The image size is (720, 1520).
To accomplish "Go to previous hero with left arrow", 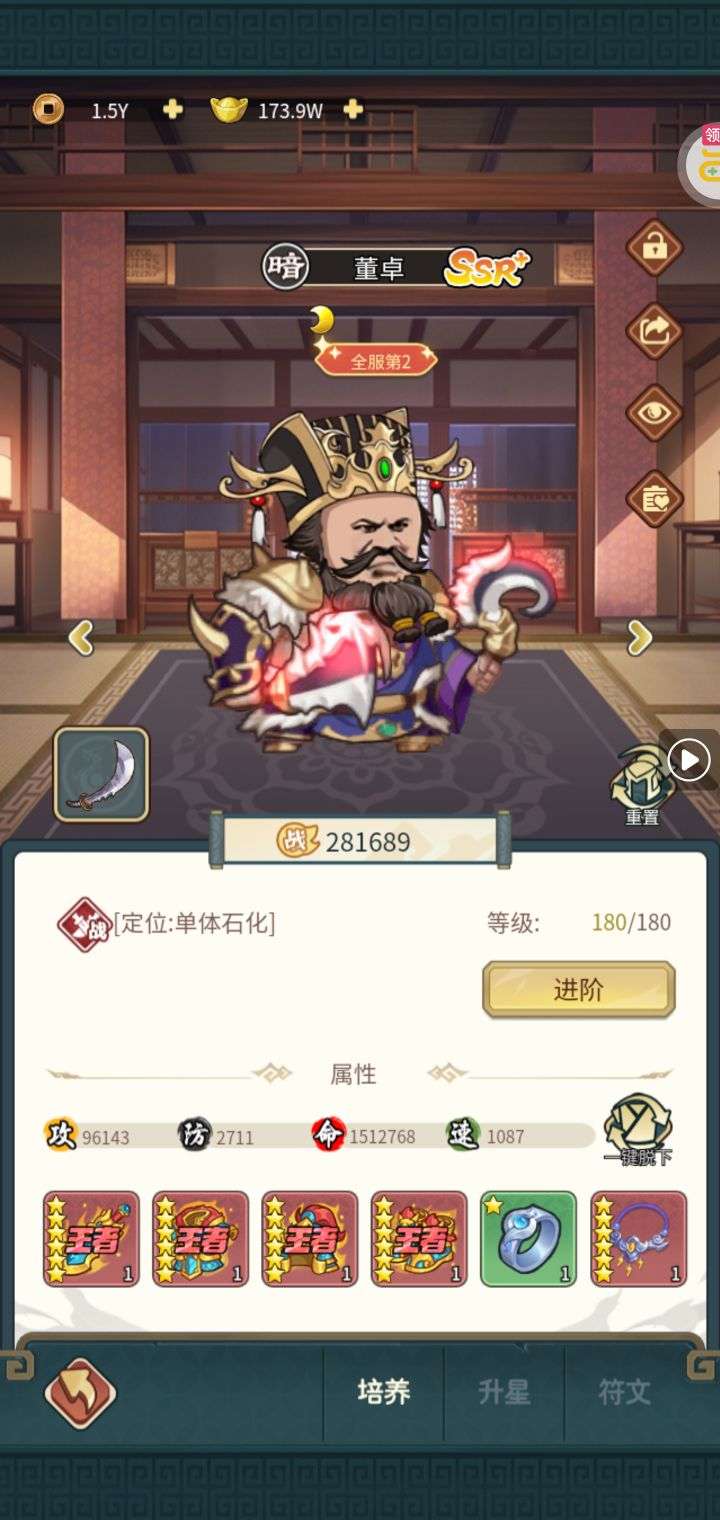I will tap(81, 637).
